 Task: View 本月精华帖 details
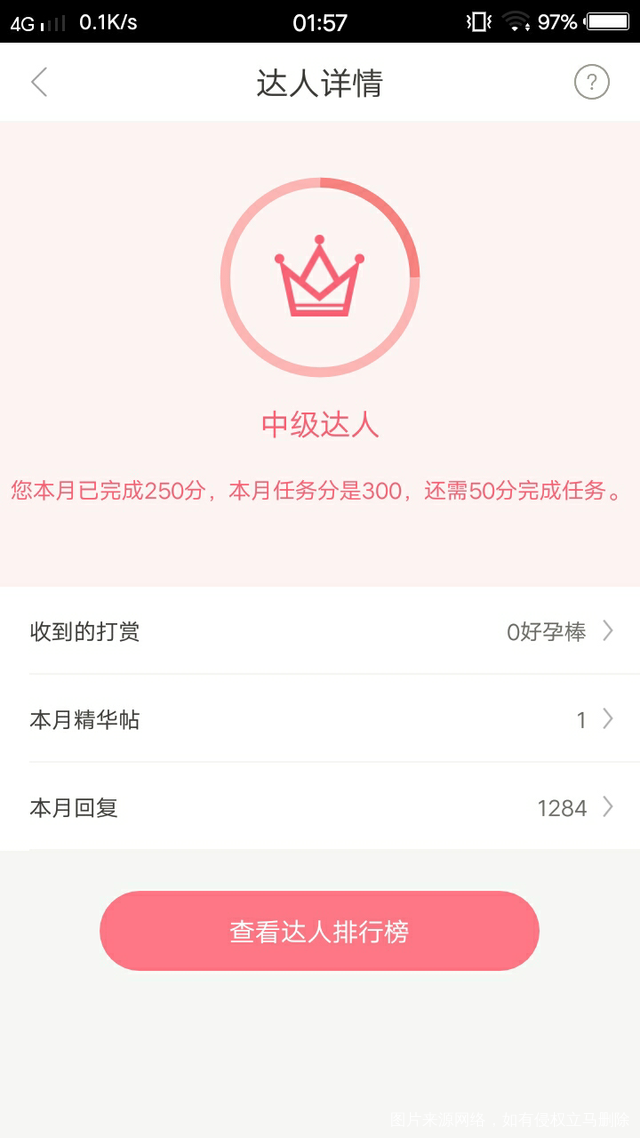(x=320, y=719)
